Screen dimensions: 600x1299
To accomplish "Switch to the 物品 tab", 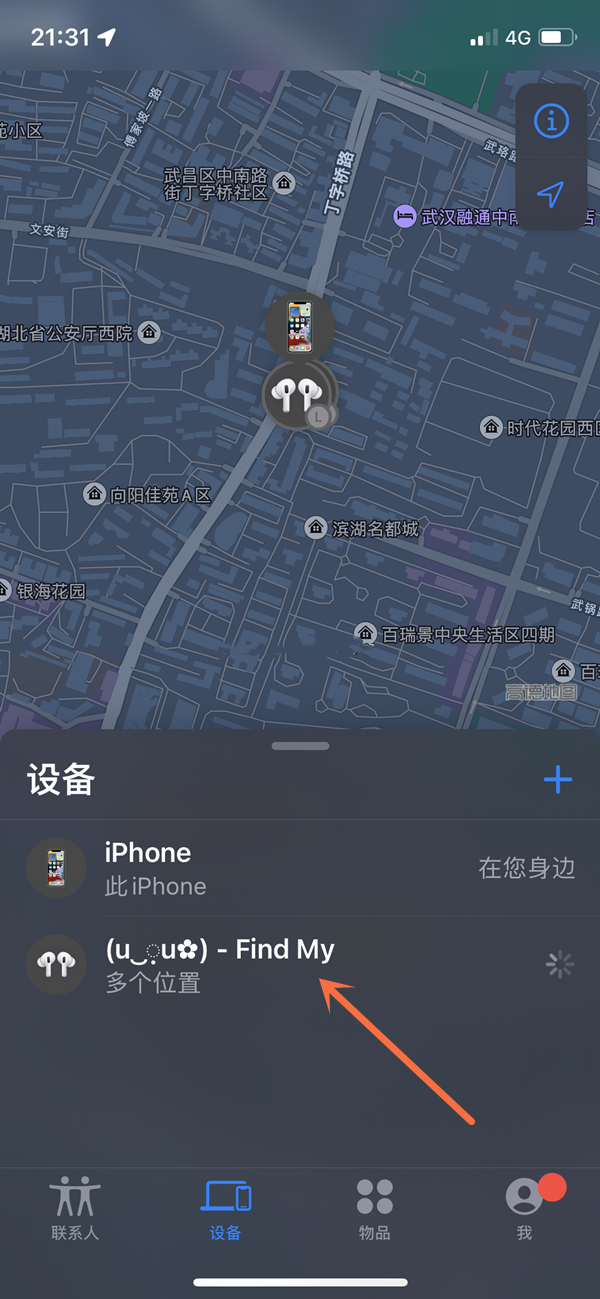I will [375, 1208].
